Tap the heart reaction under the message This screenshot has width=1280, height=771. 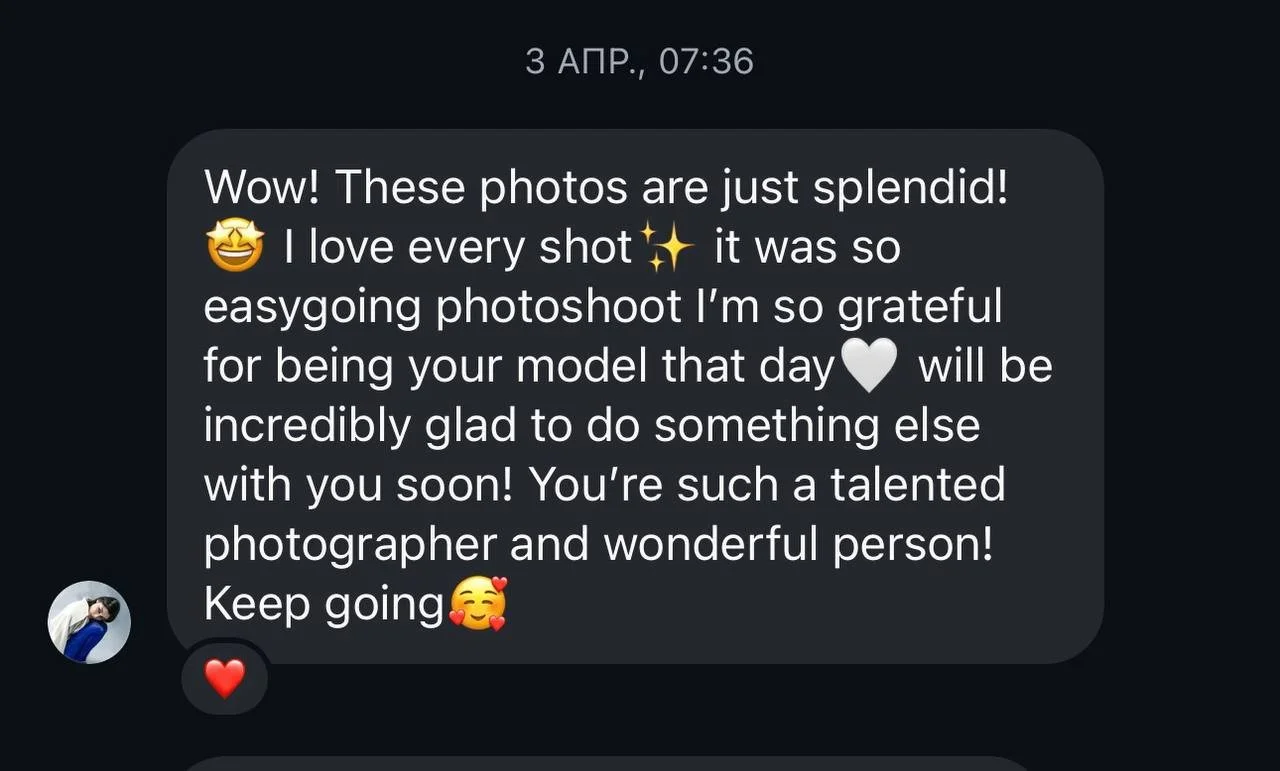pos(225,679)
